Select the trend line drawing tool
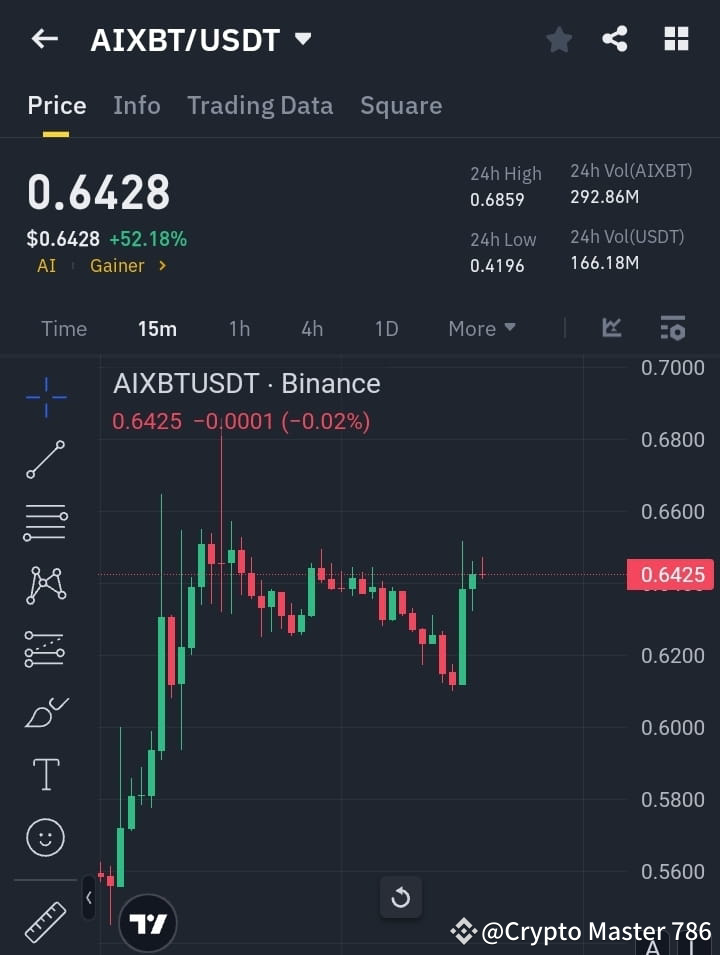This screenshot has width=720, height=955. point(45,460)
